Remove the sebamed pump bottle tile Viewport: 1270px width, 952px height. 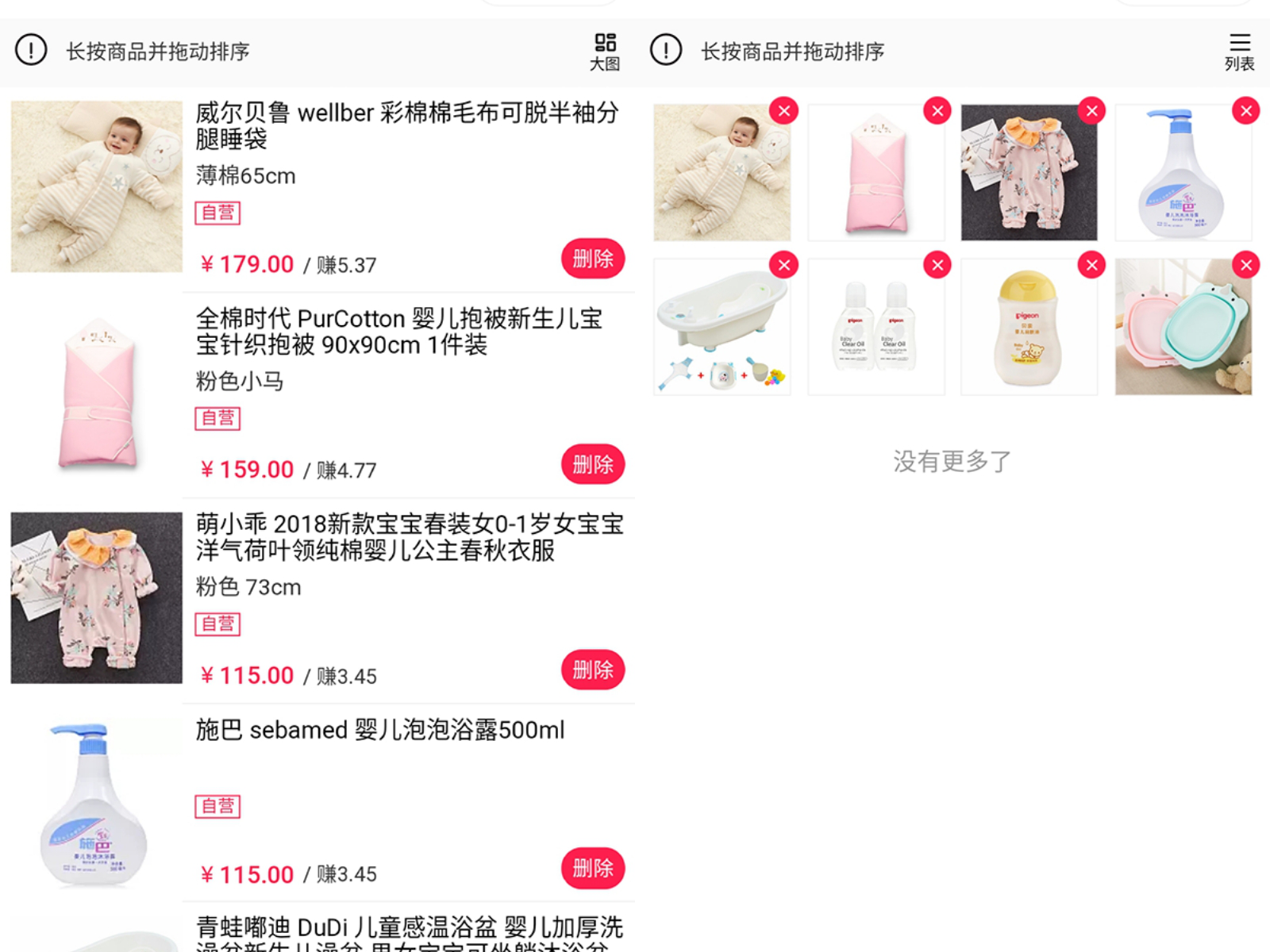tap(1245, 111)
